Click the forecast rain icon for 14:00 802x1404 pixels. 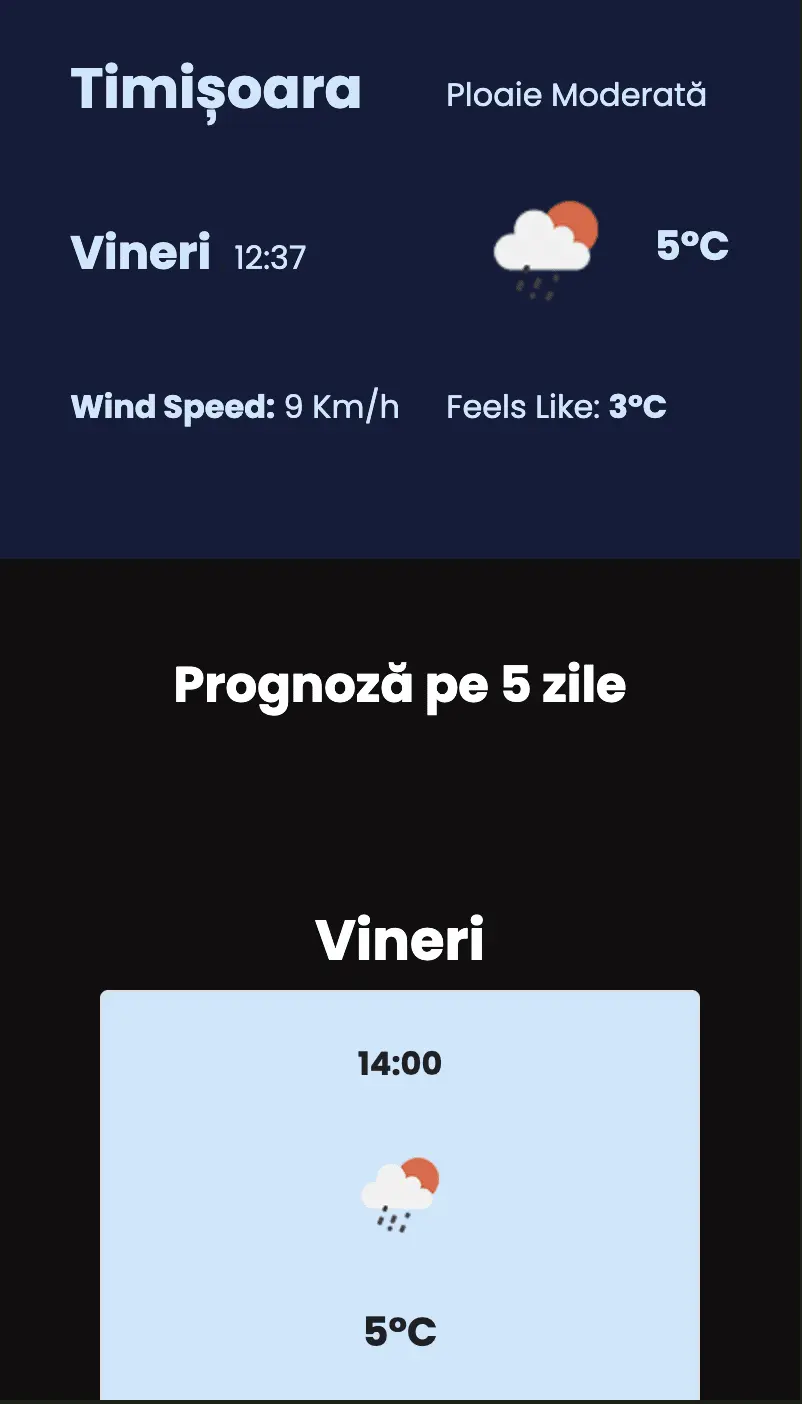(400, 1190)
